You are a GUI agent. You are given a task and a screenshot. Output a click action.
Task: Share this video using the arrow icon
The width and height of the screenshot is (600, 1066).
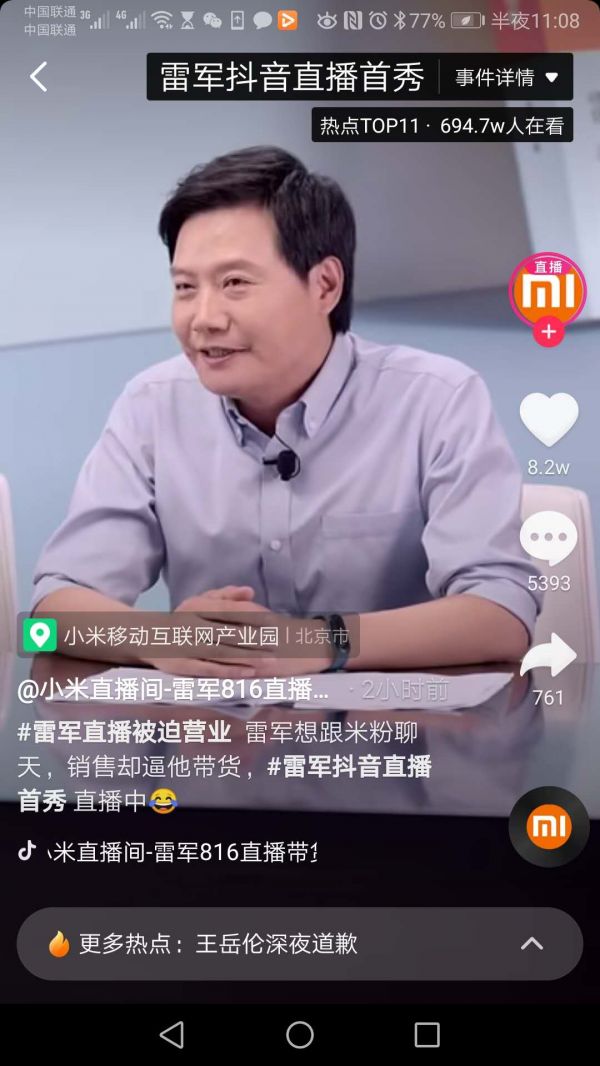click(x=548, y=657)
